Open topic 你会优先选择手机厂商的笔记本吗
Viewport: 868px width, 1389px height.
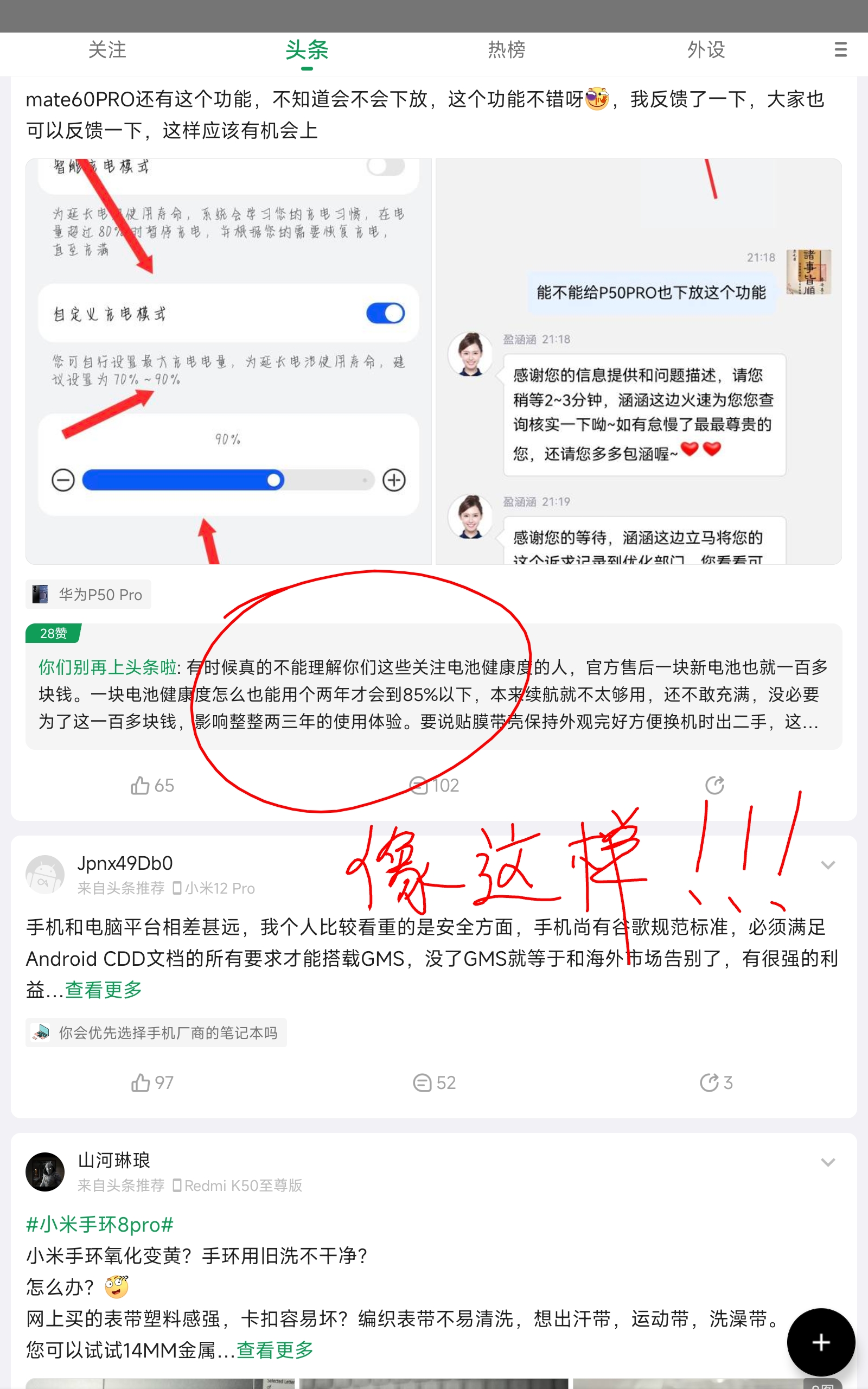click(156, 1033)
